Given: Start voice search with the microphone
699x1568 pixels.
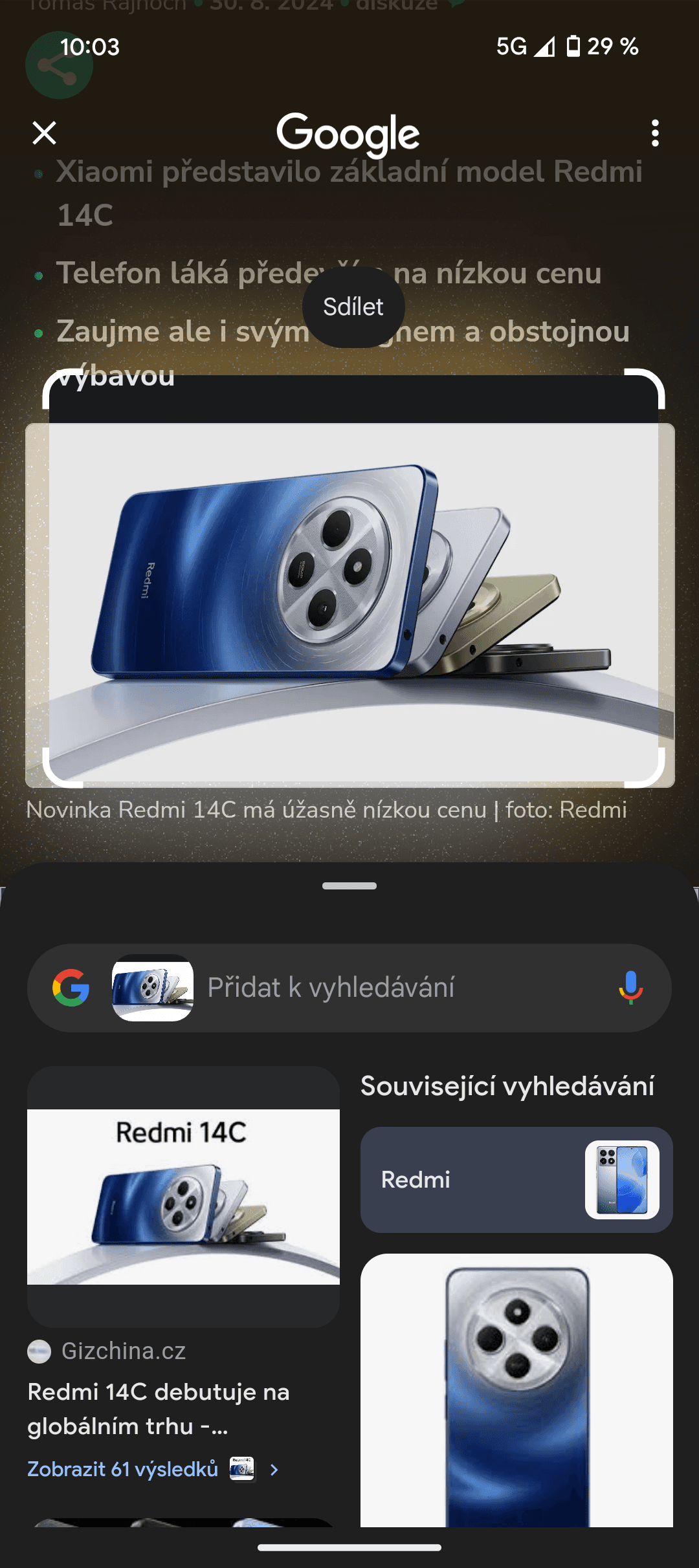Looking at the screenshot, I should (630, 988).
